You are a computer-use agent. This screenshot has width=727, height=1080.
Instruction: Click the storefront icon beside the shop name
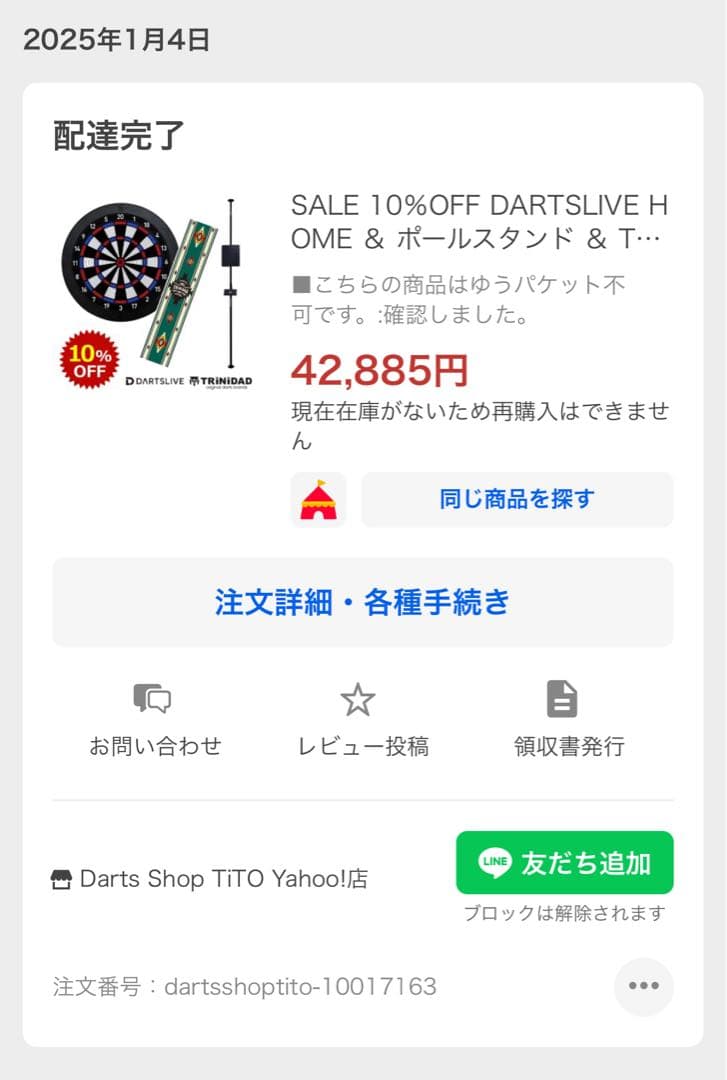(62, 878)
